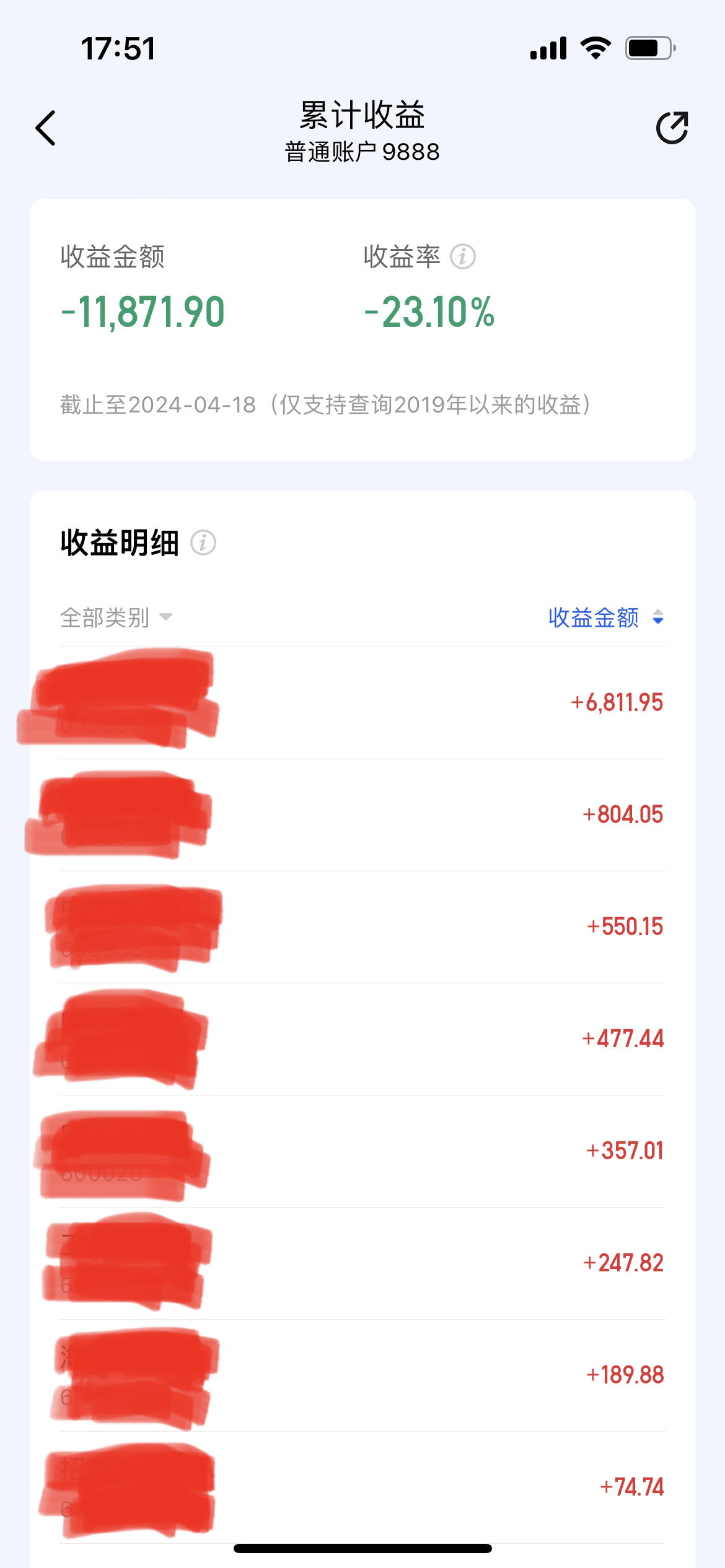The width and height of the screenshot is (725, 1568).
Task: Open details for the +74.74 entry
Action: point(362,1487)
